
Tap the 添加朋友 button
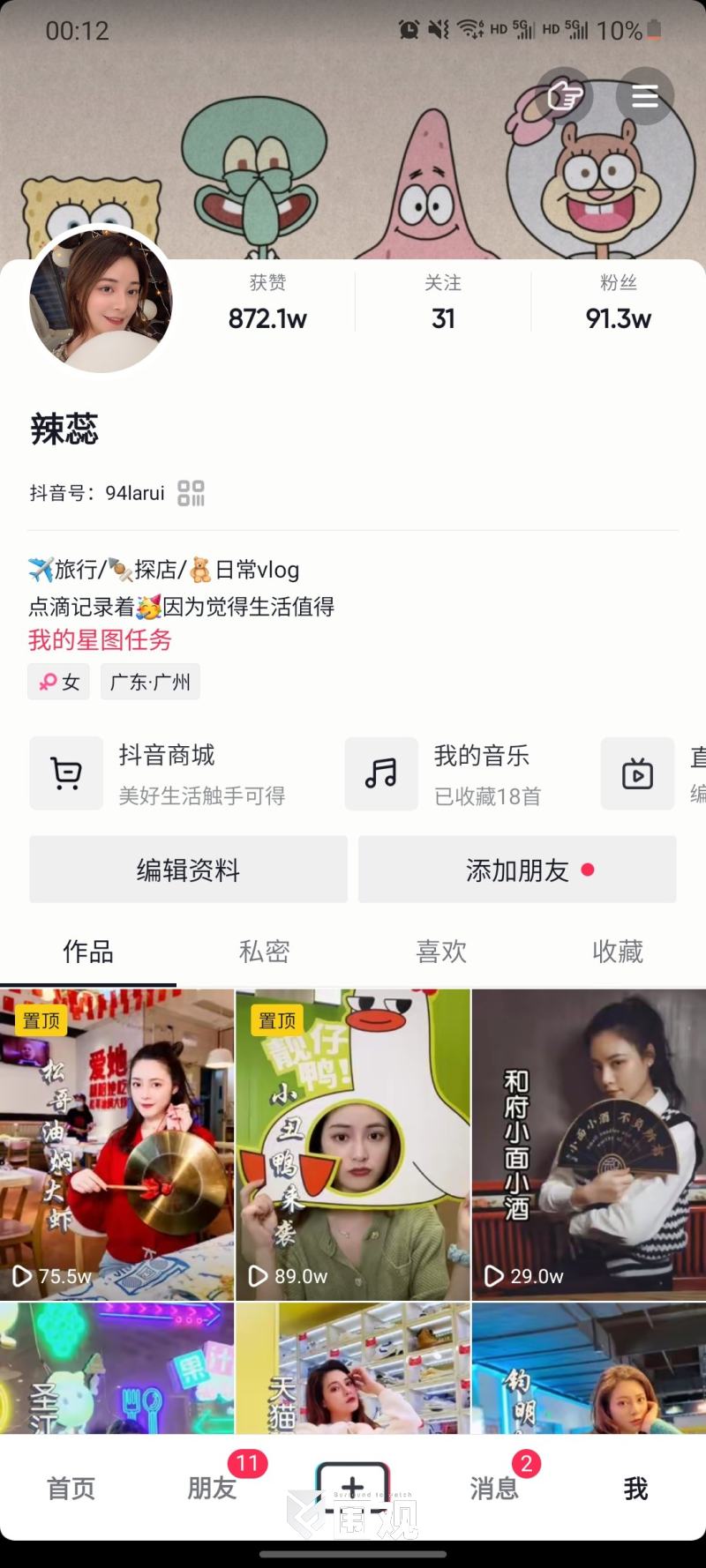[x=517, y=870]
